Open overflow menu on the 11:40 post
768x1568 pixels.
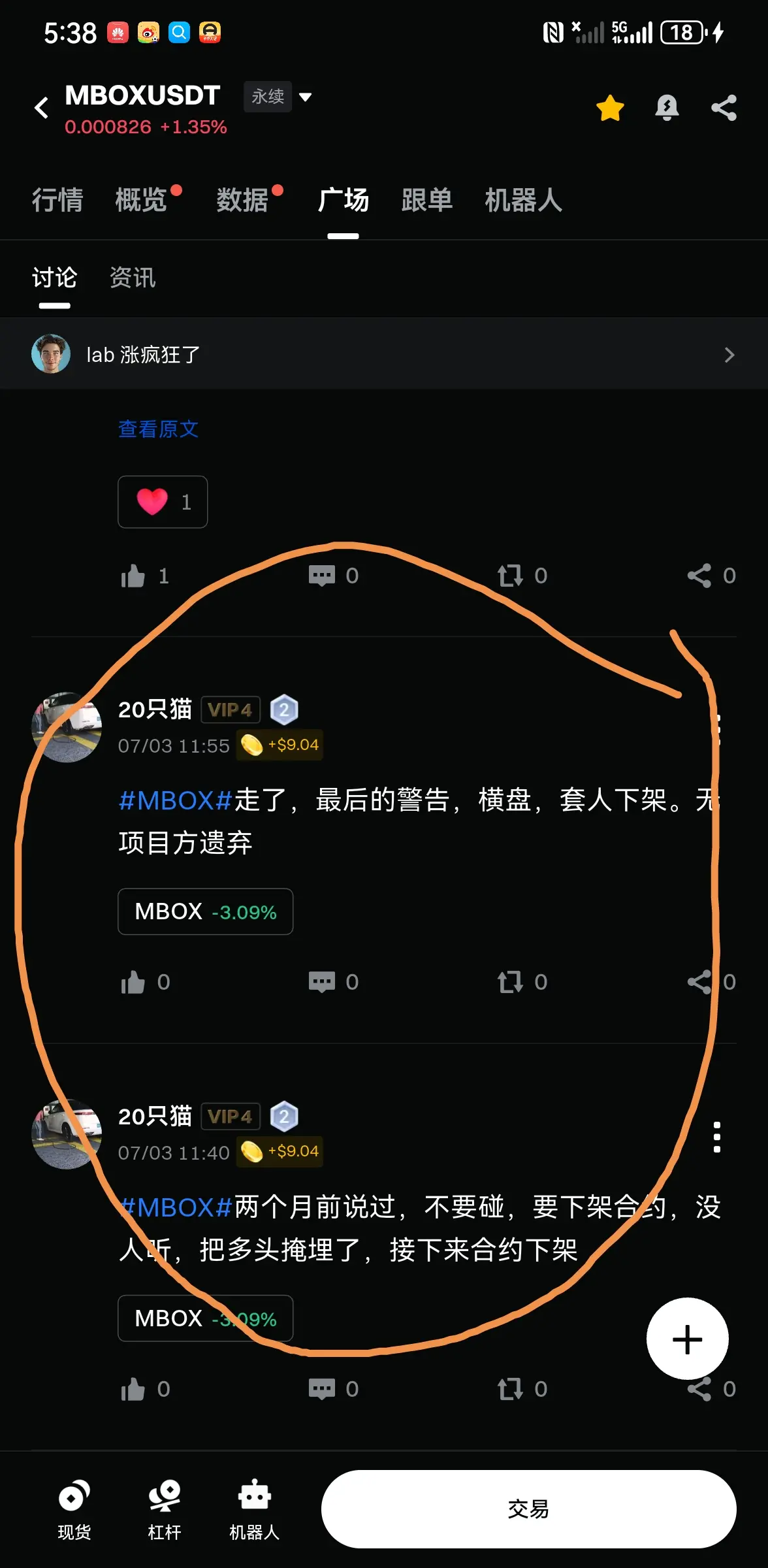point(716,1137)
